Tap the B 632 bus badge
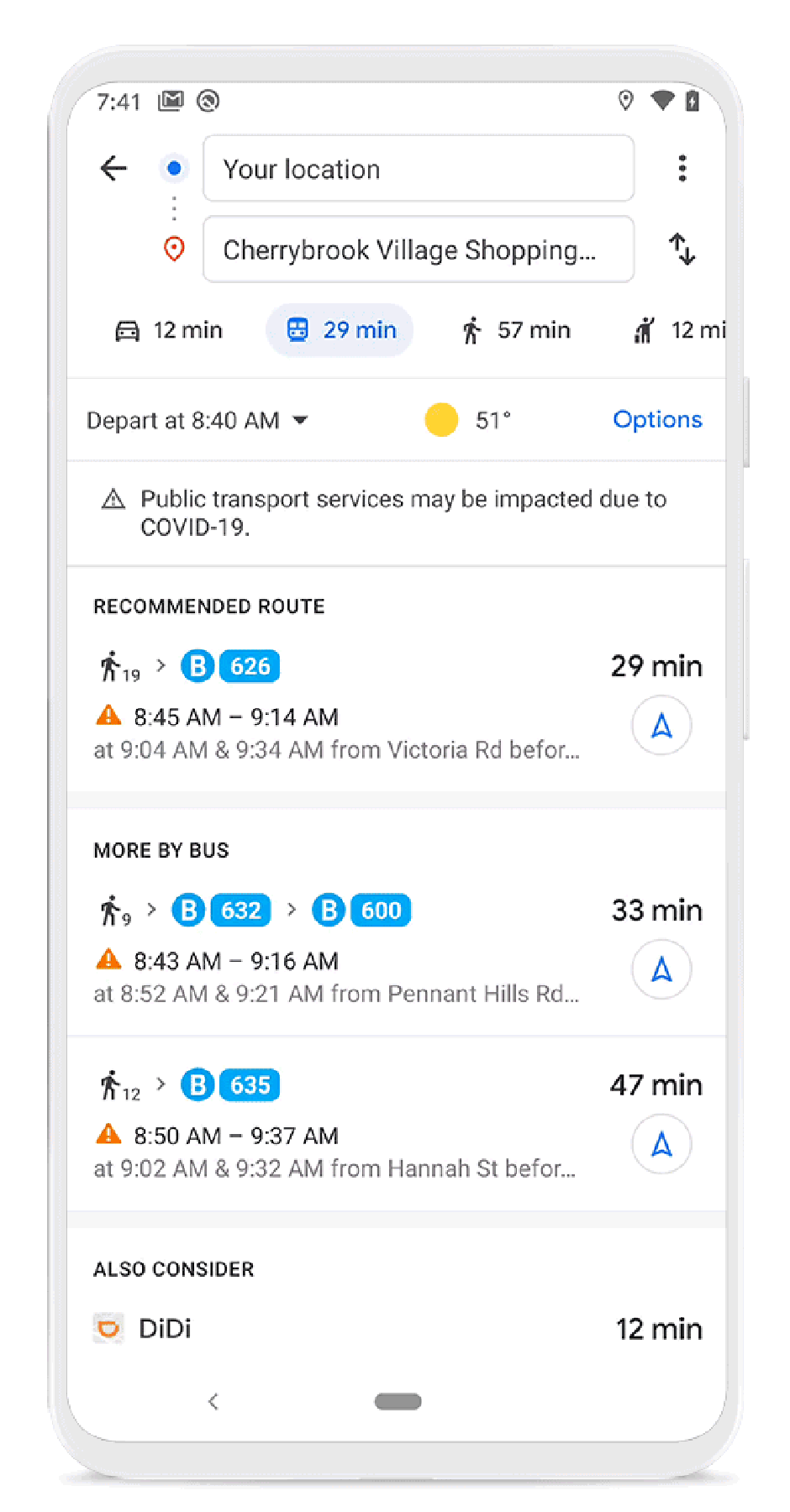 (241, 910)
